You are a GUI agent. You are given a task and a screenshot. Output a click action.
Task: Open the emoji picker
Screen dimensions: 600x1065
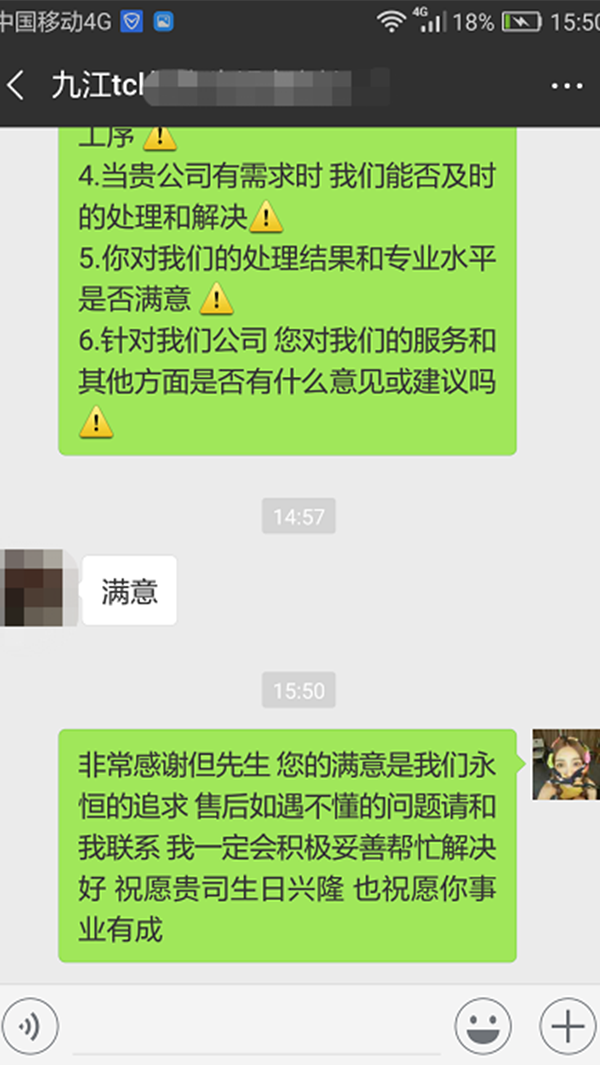(483, 1026)
